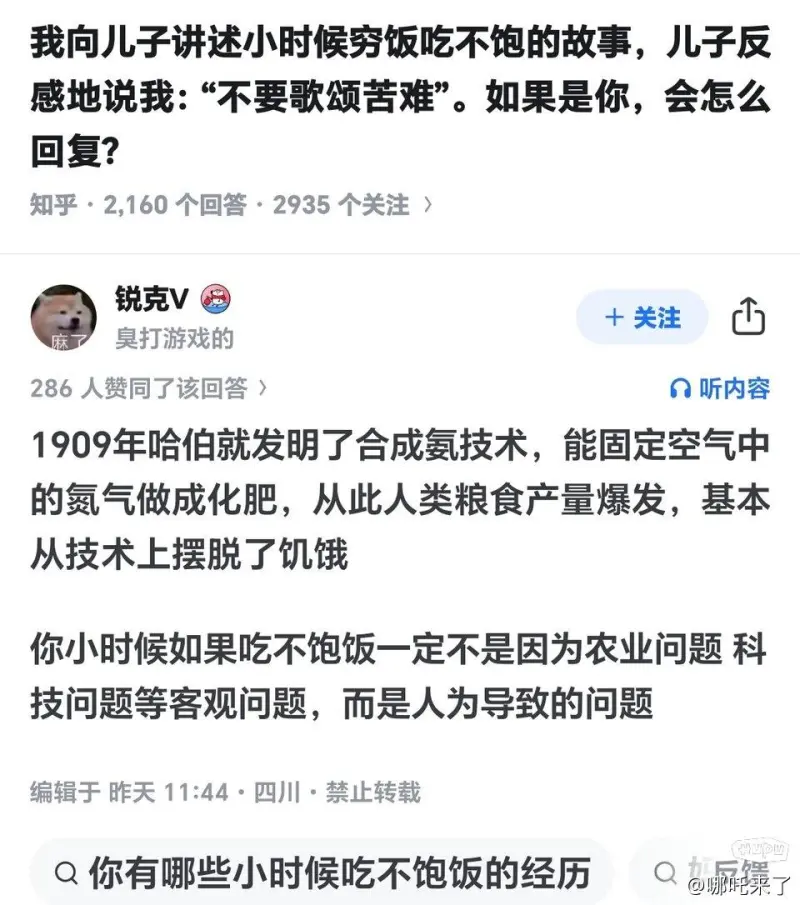Screen dimensions: 800x905
Task: Listen to the answer with 听内容
Action: tap(720, 388)
